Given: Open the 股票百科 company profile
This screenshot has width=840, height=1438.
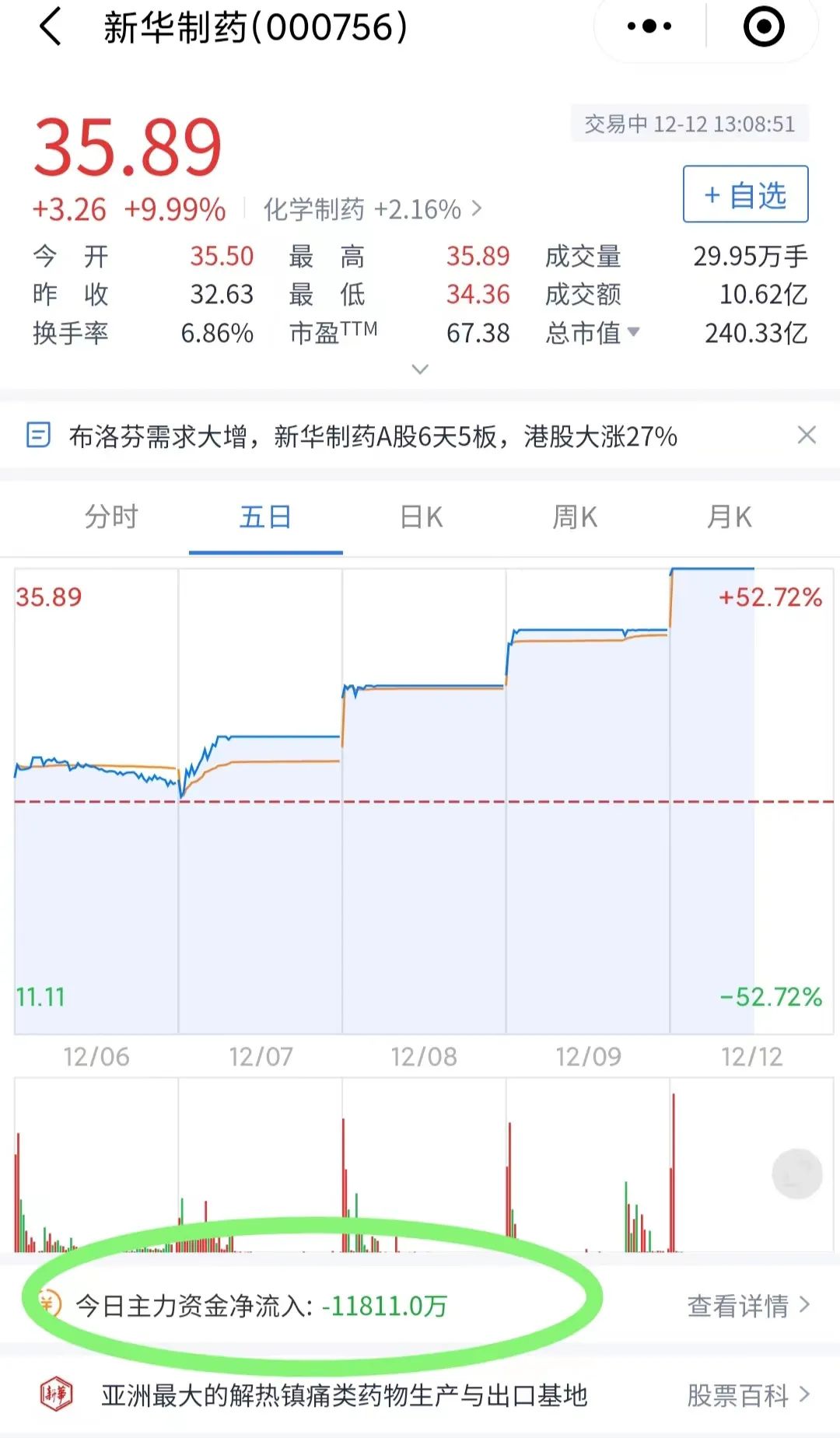Looking at the screenshot, I should point(747,1396).
